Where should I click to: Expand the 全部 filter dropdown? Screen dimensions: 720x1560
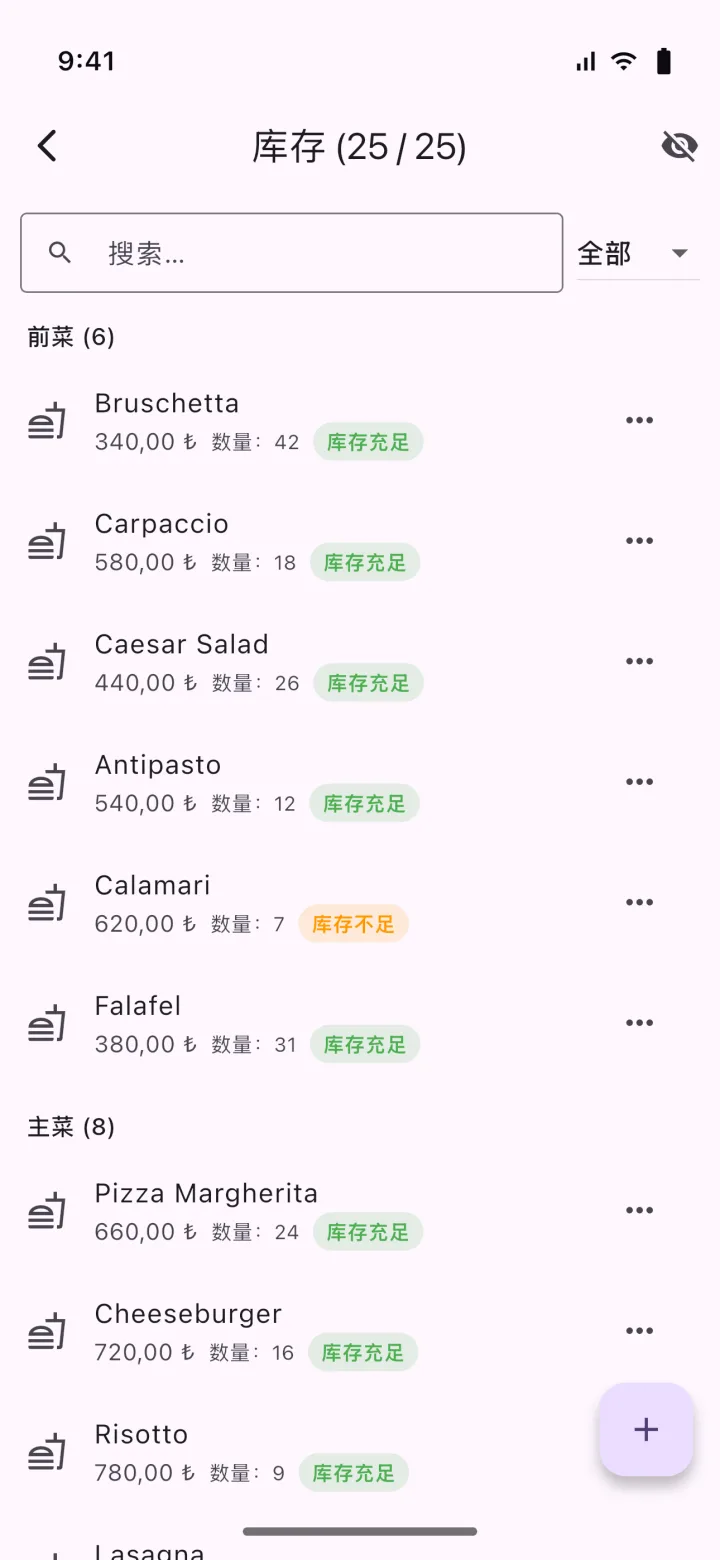[638, 253]
